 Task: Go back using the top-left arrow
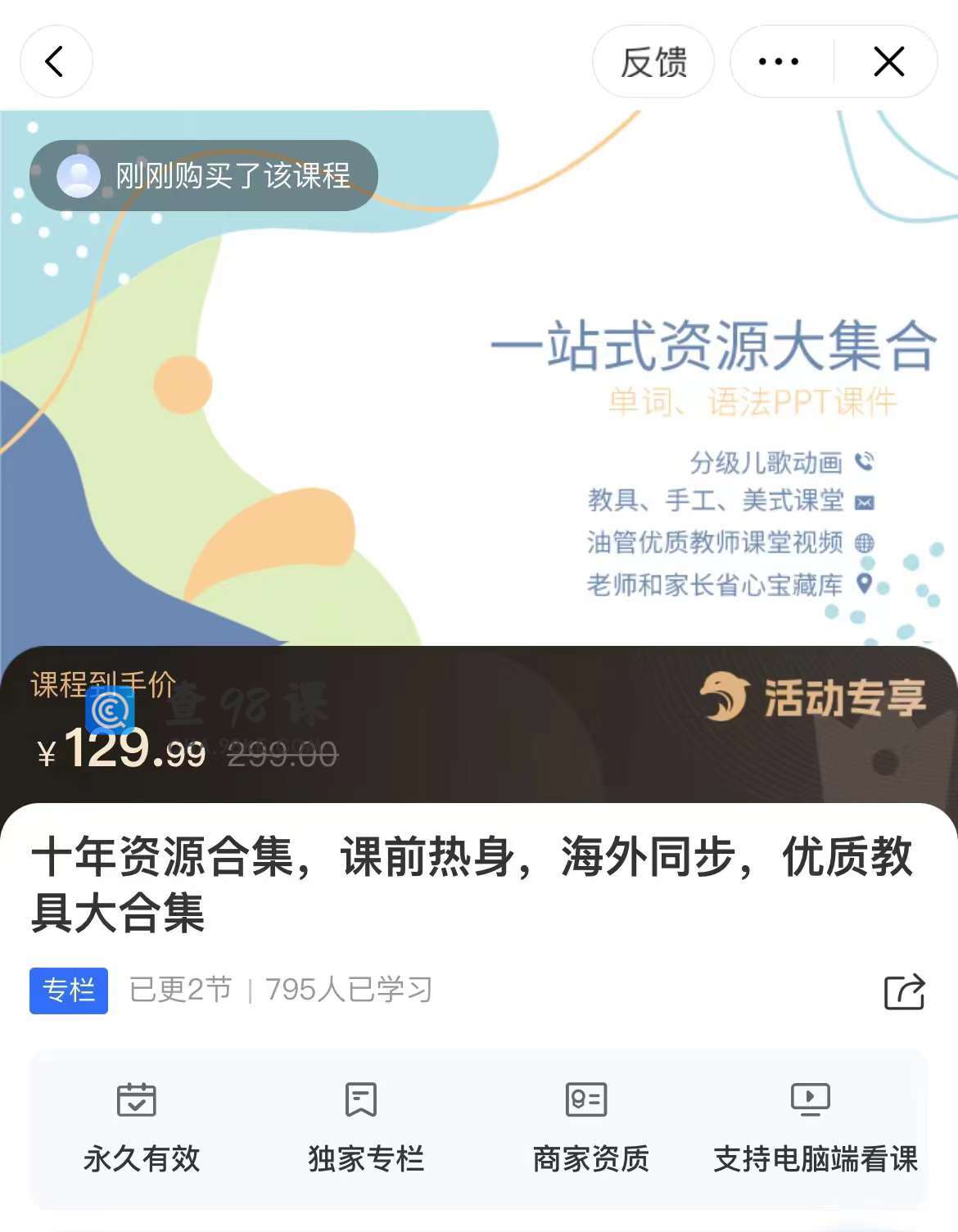[56, 61]
